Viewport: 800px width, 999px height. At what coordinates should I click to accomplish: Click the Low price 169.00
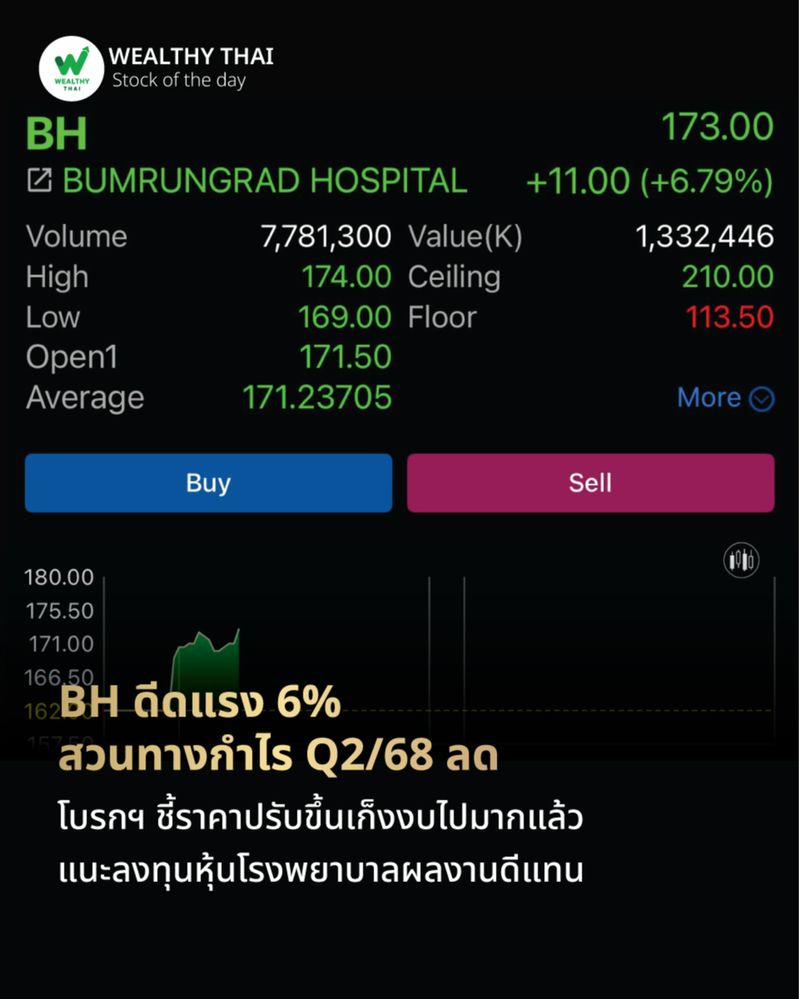pos(352,318)
